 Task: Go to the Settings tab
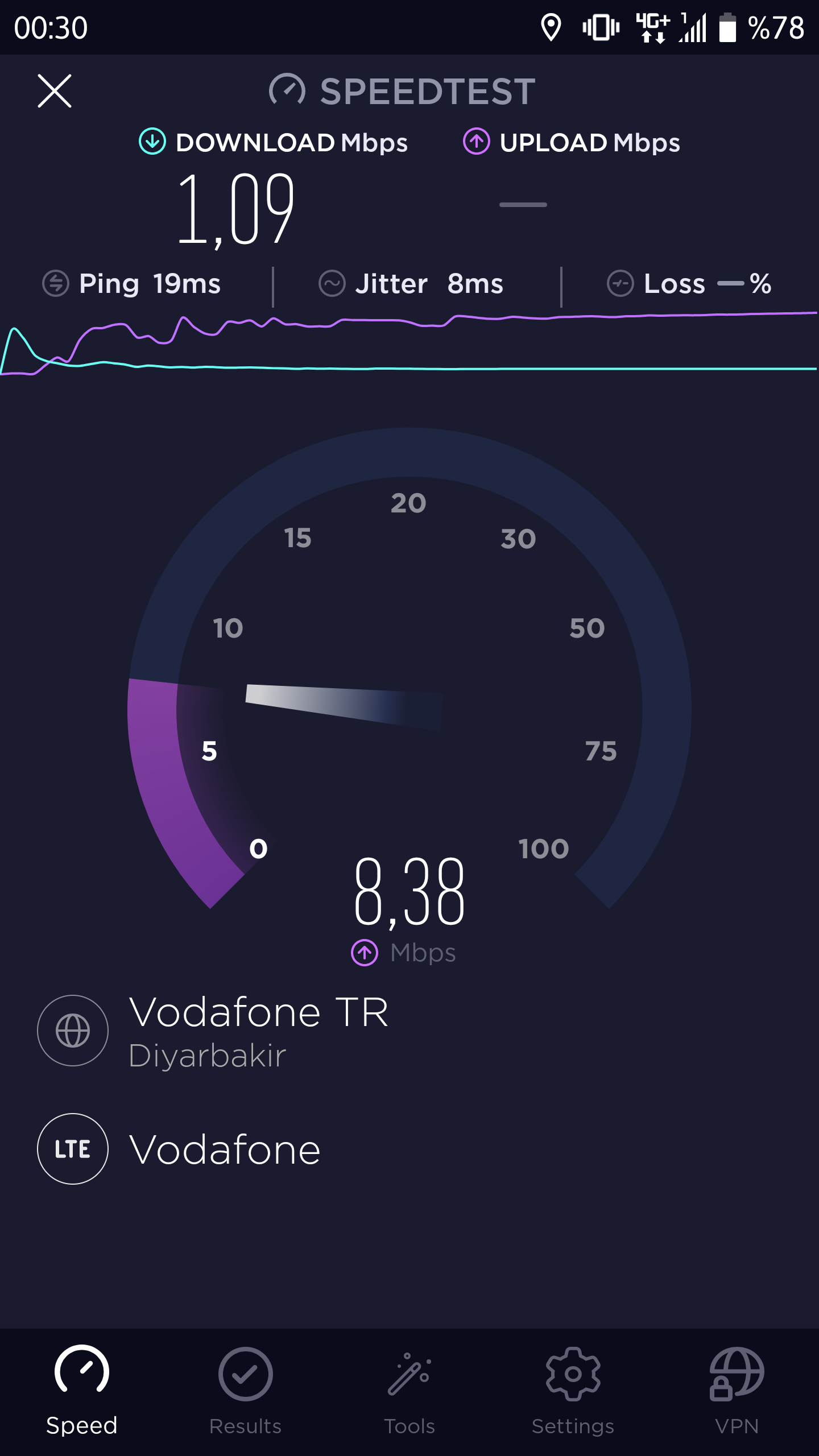tap(573, 1391)
